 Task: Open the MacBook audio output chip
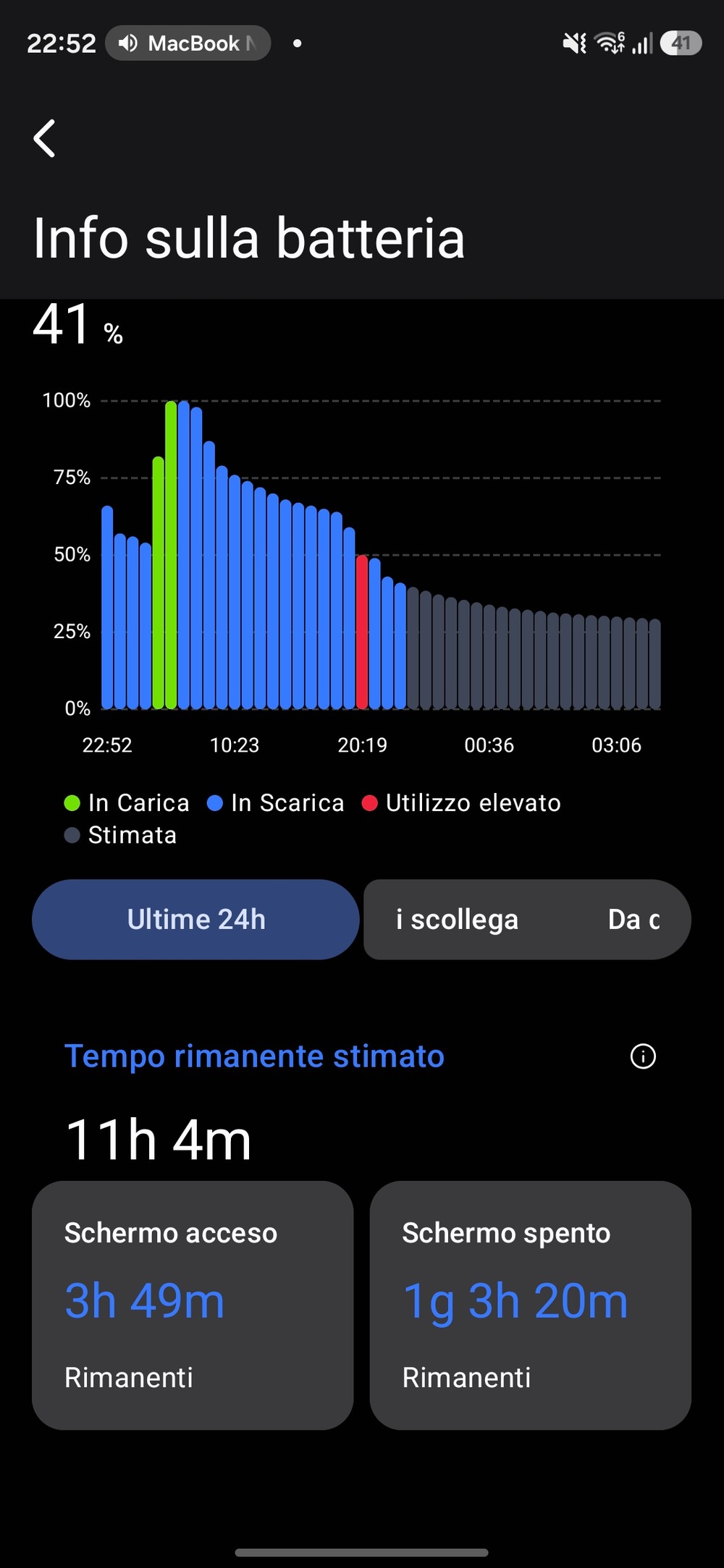188,43
